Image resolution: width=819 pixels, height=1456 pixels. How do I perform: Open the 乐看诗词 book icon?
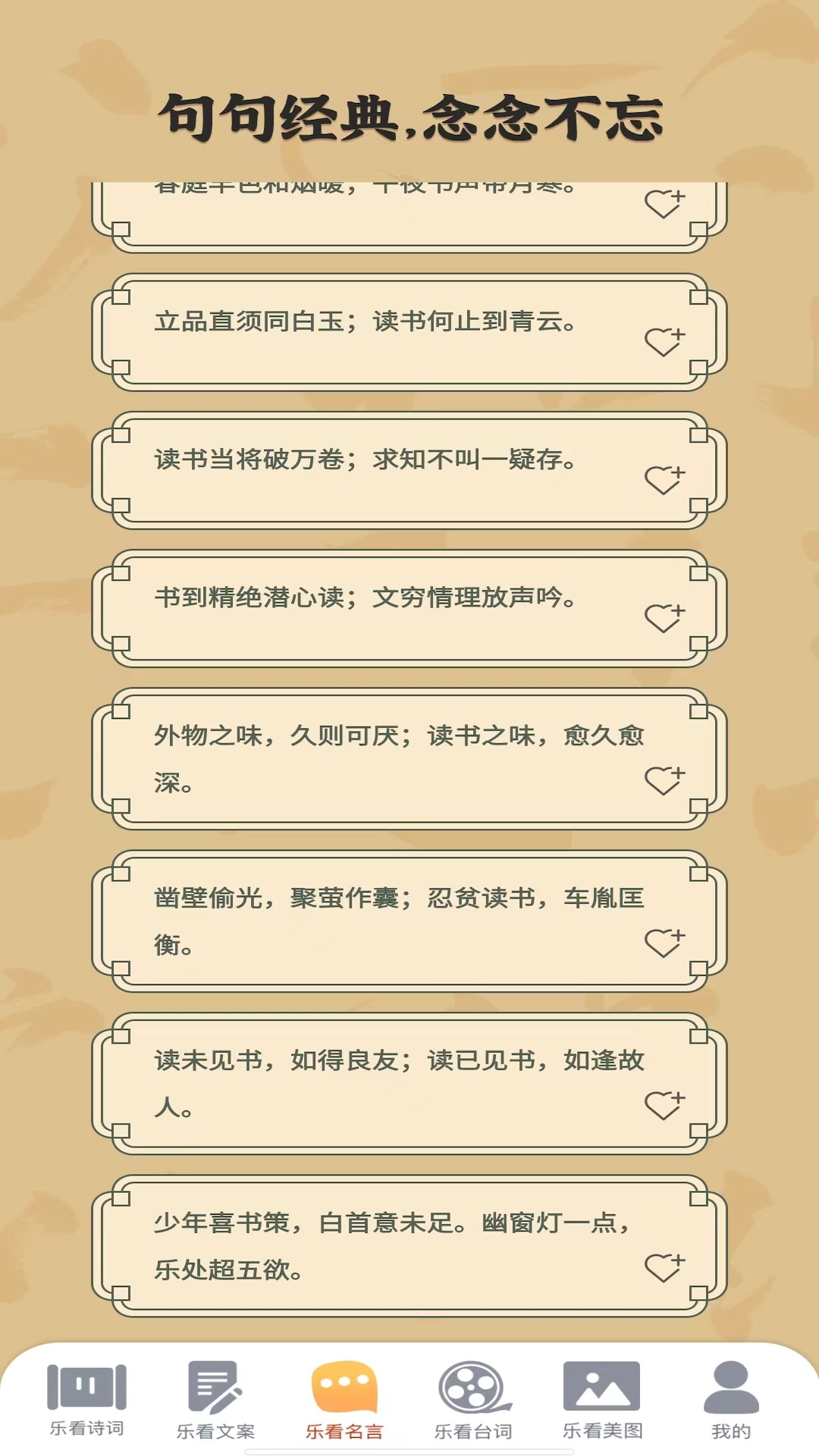86,1392
